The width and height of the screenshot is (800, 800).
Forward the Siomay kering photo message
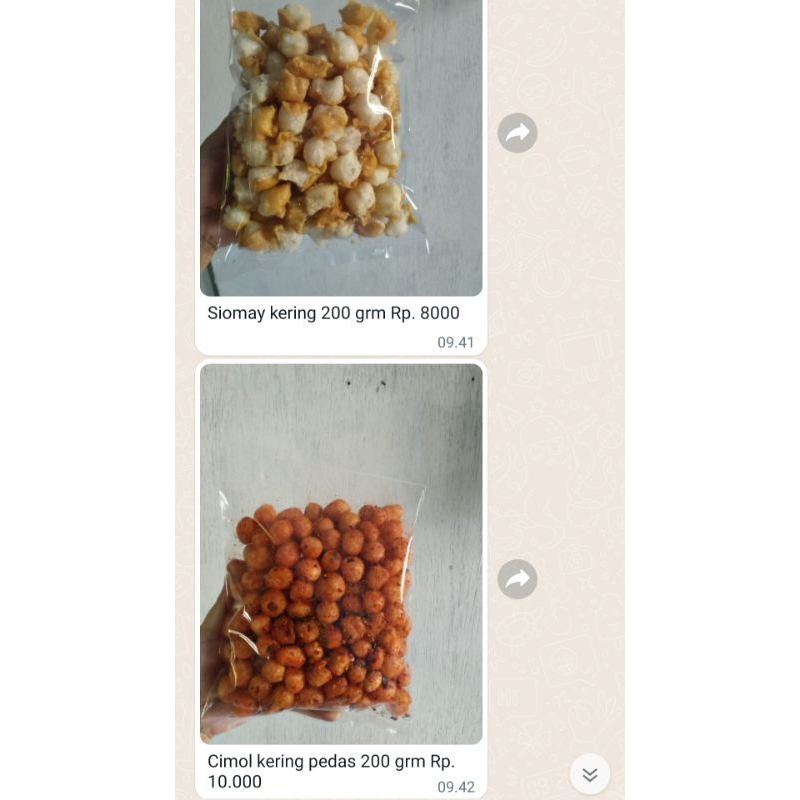point(517,133)
